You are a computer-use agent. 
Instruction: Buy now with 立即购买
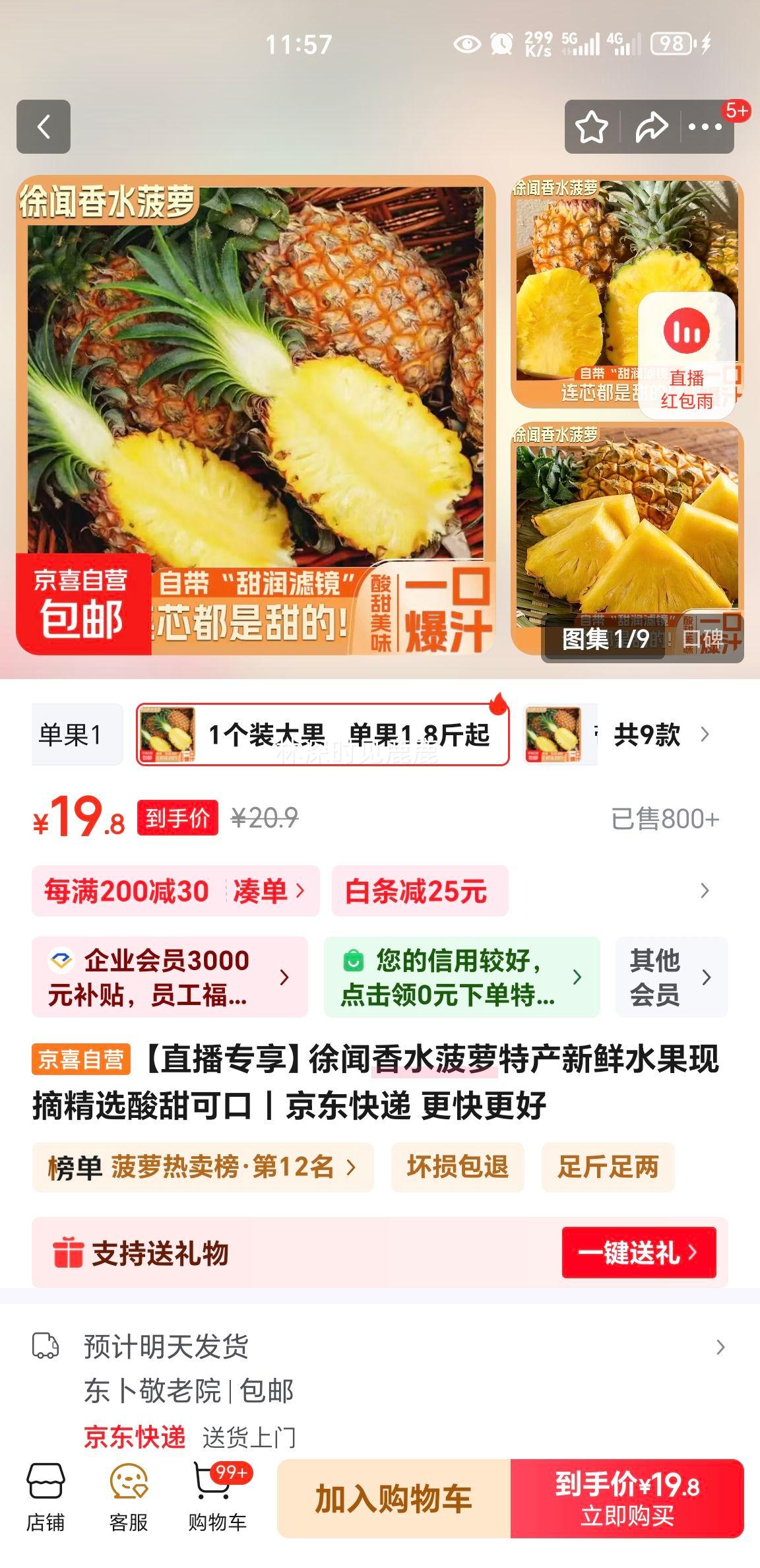pos(627,1499)
